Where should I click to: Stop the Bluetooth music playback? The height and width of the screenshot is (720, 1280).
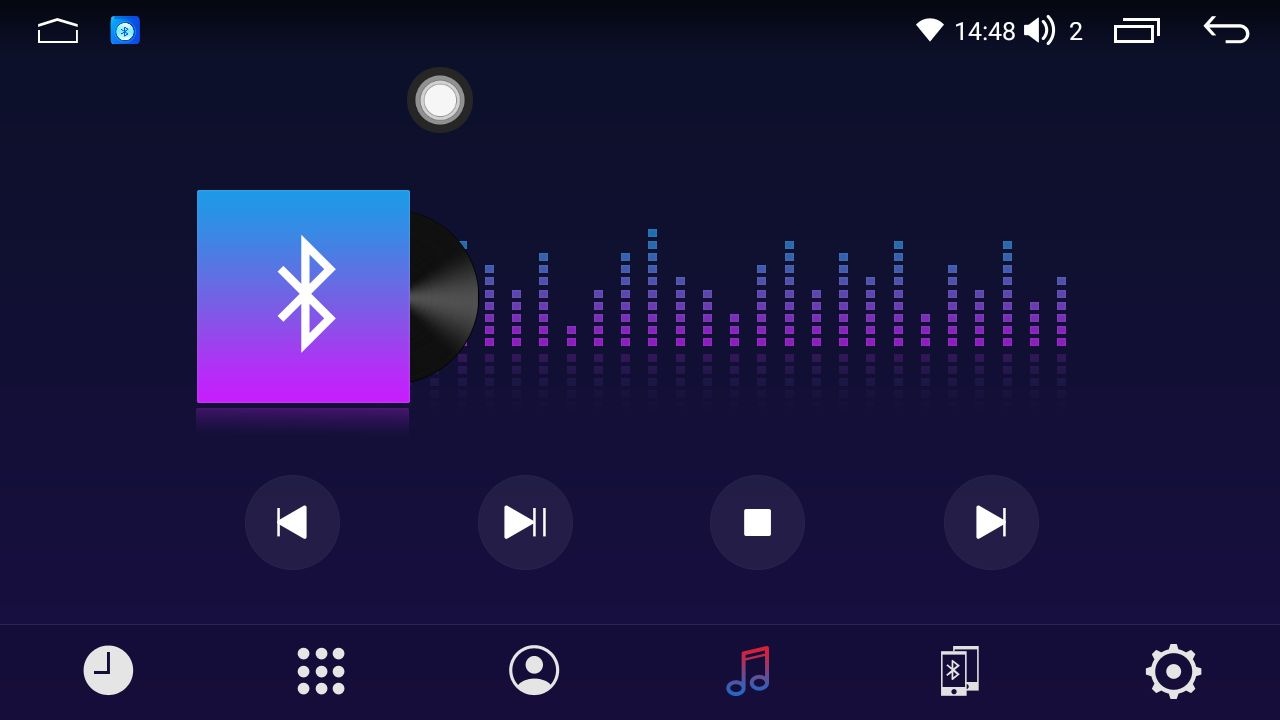pyautogui.click(x=757, y=522)
